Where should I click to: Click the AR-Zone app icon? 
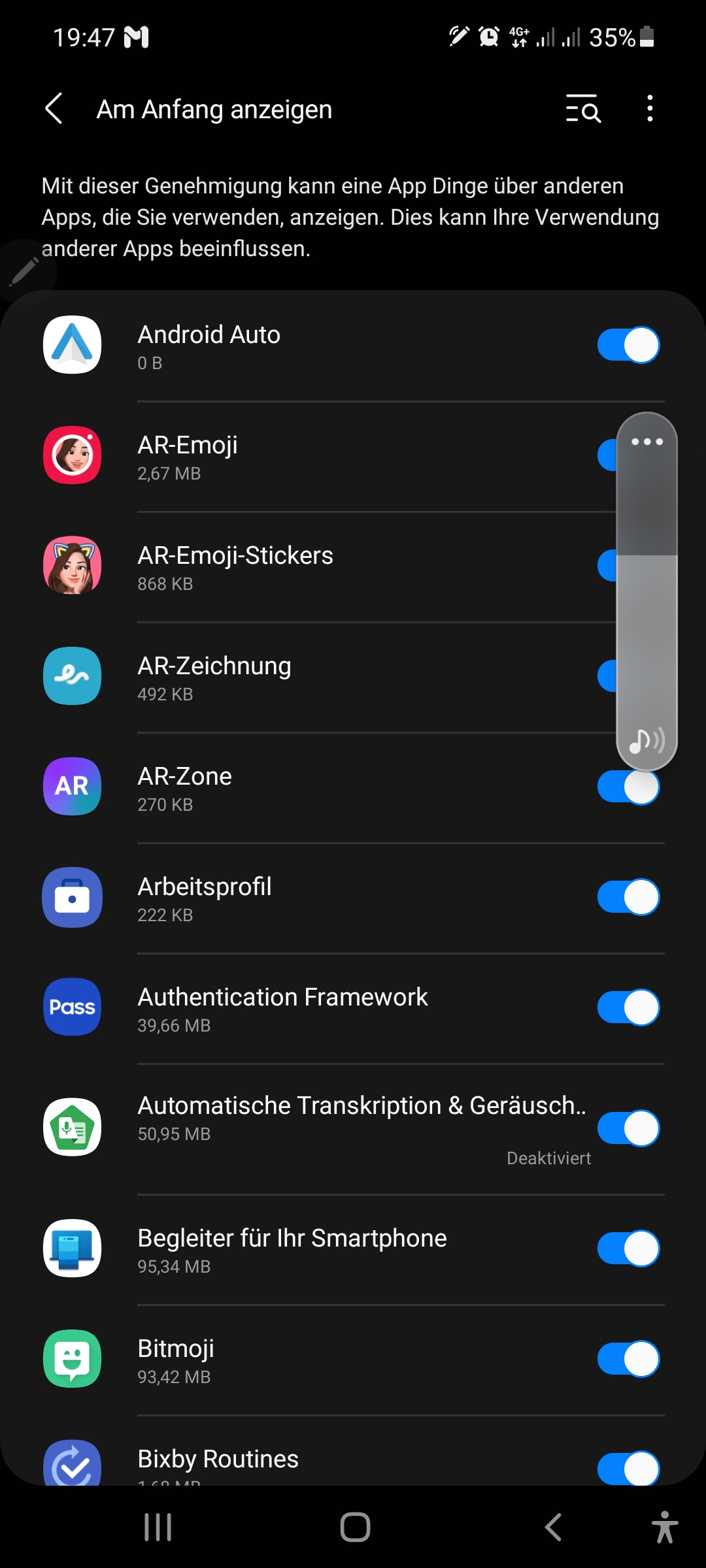[x=72, y=787]
